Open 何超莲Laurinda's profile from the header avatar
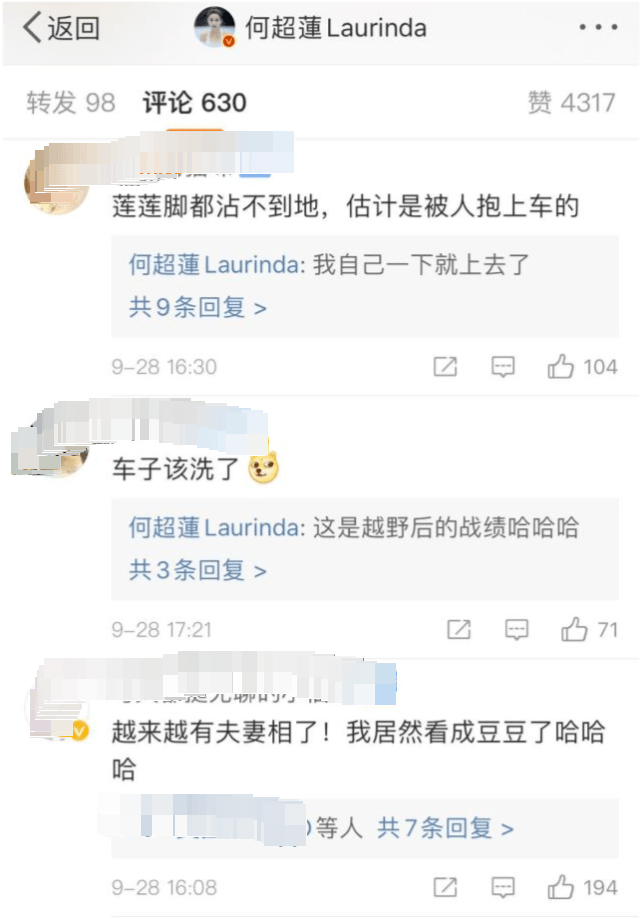This screenshot has width=640, height=919. point(214,28)
